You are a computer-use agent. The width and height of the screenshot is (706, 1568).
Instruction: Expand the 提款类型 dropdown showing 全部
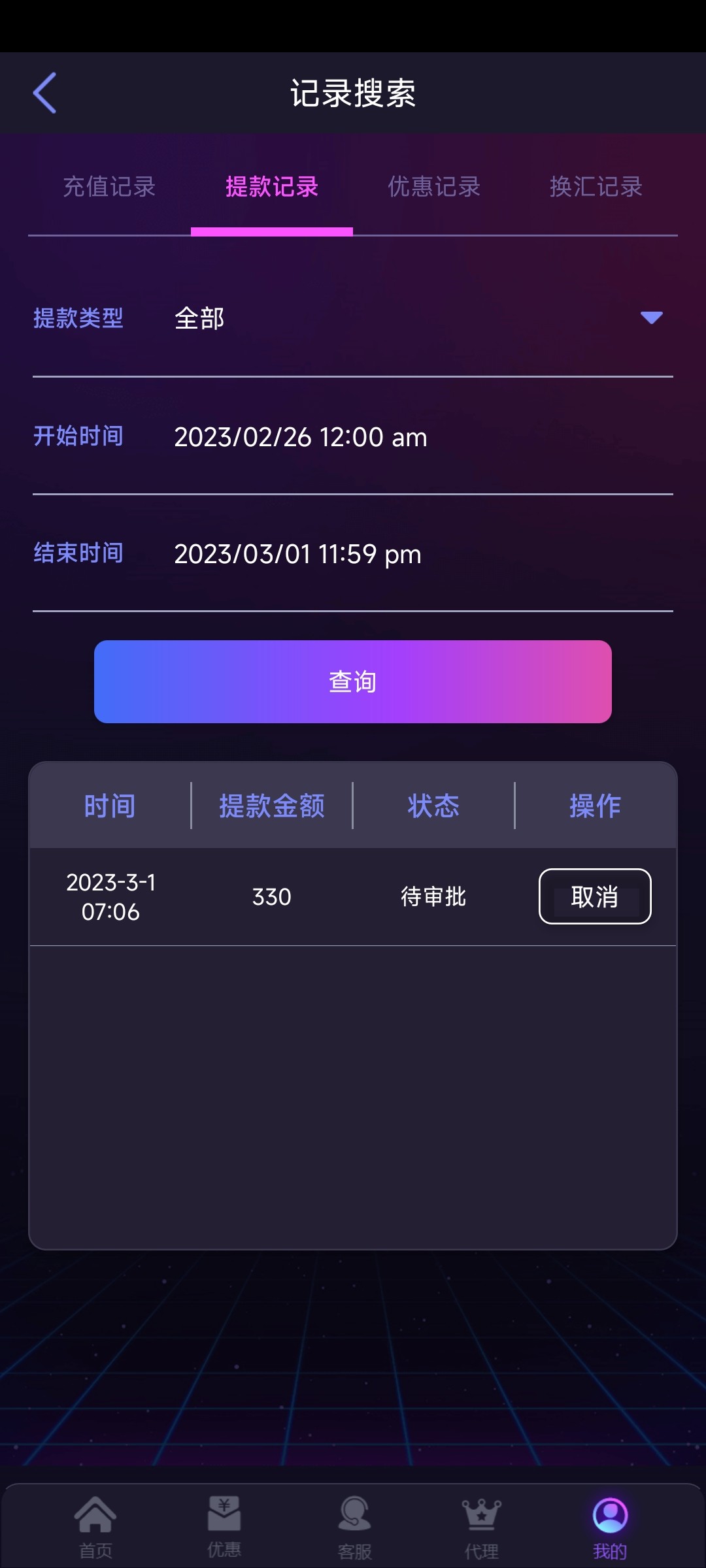tap(418, 319)
